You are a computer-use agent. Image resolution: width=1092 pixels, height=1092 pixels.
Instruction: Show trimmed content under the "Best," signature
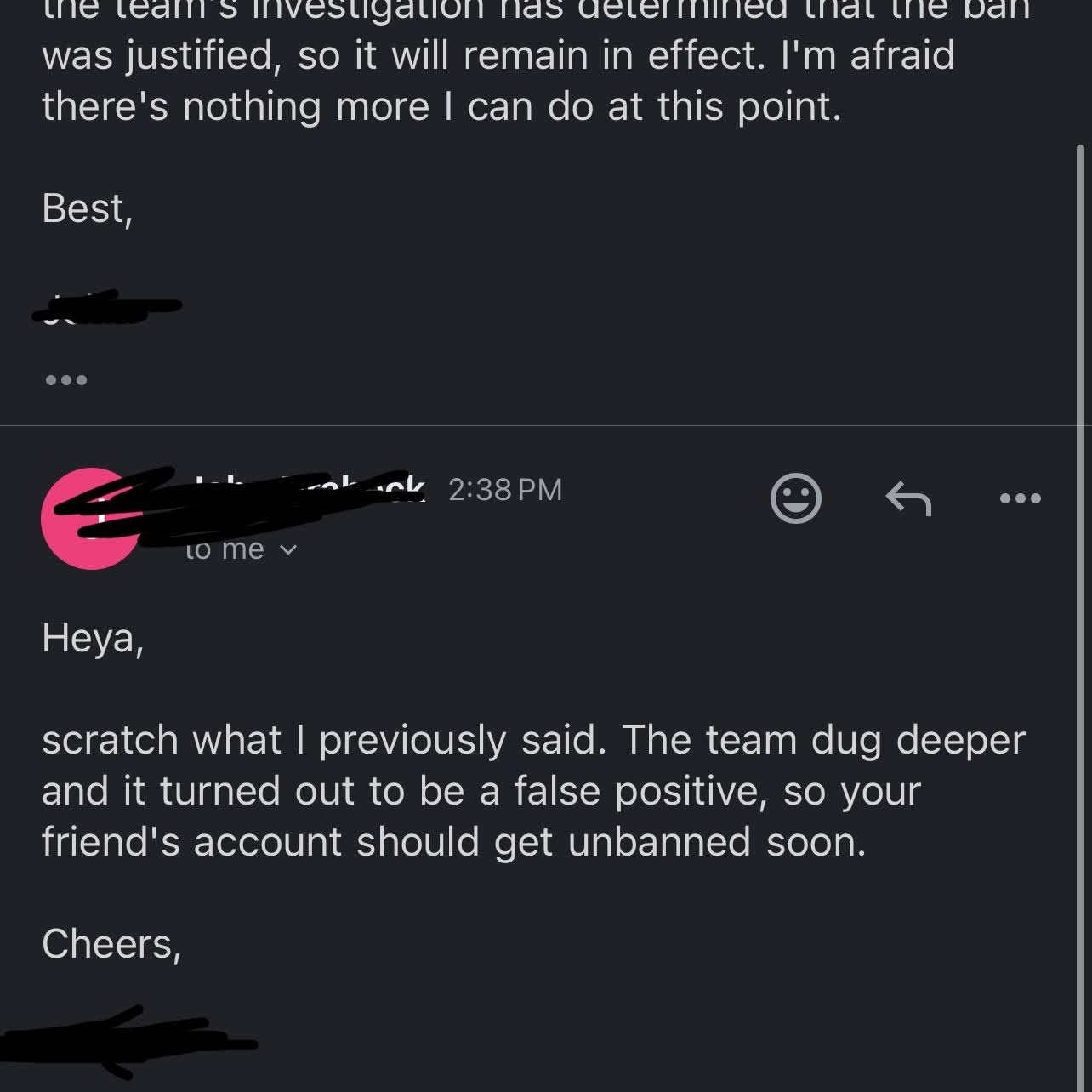click(x=66, y=380)
